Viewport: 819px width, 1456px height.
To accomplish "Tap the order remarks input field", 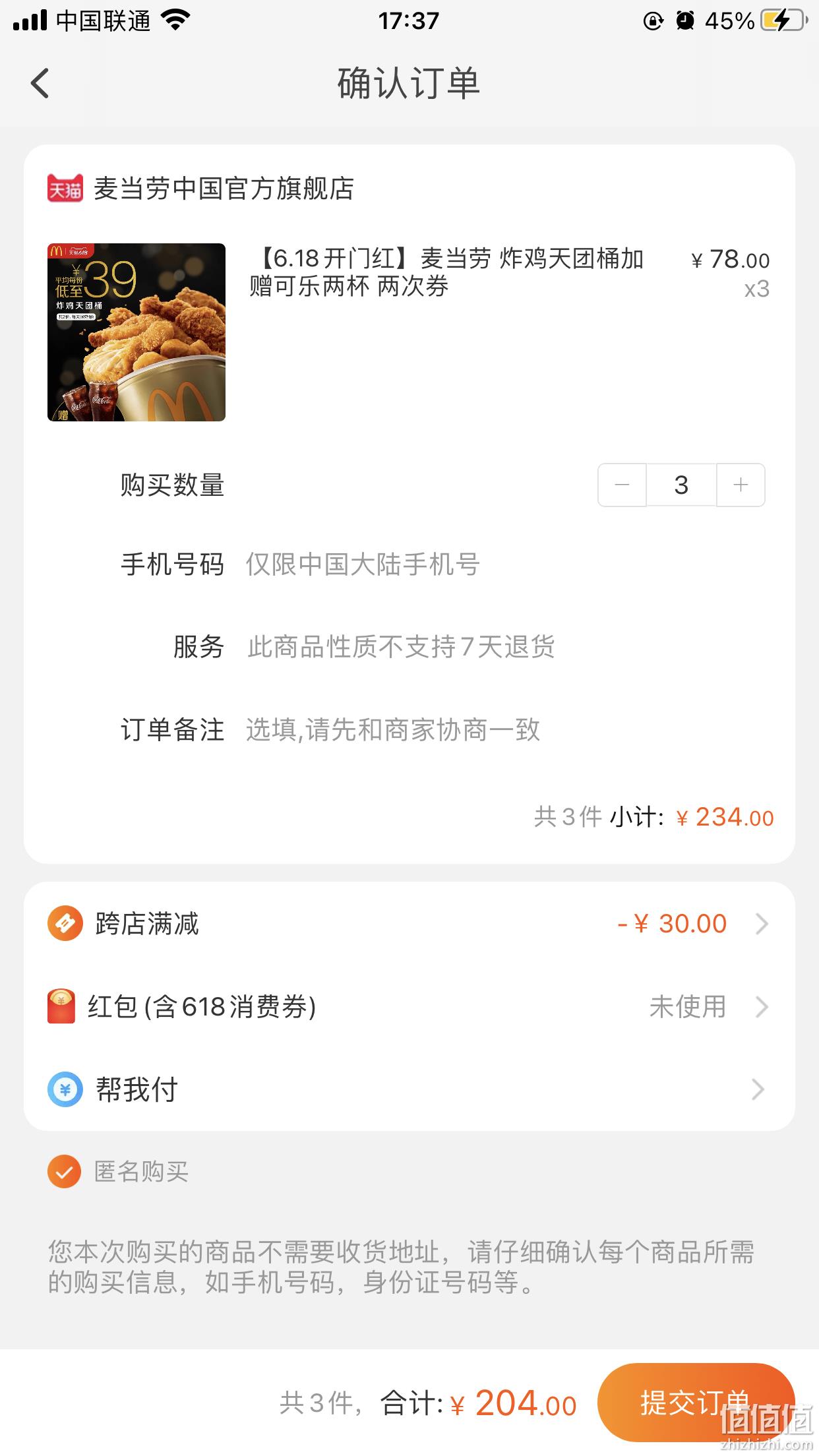I will (505, 730).
